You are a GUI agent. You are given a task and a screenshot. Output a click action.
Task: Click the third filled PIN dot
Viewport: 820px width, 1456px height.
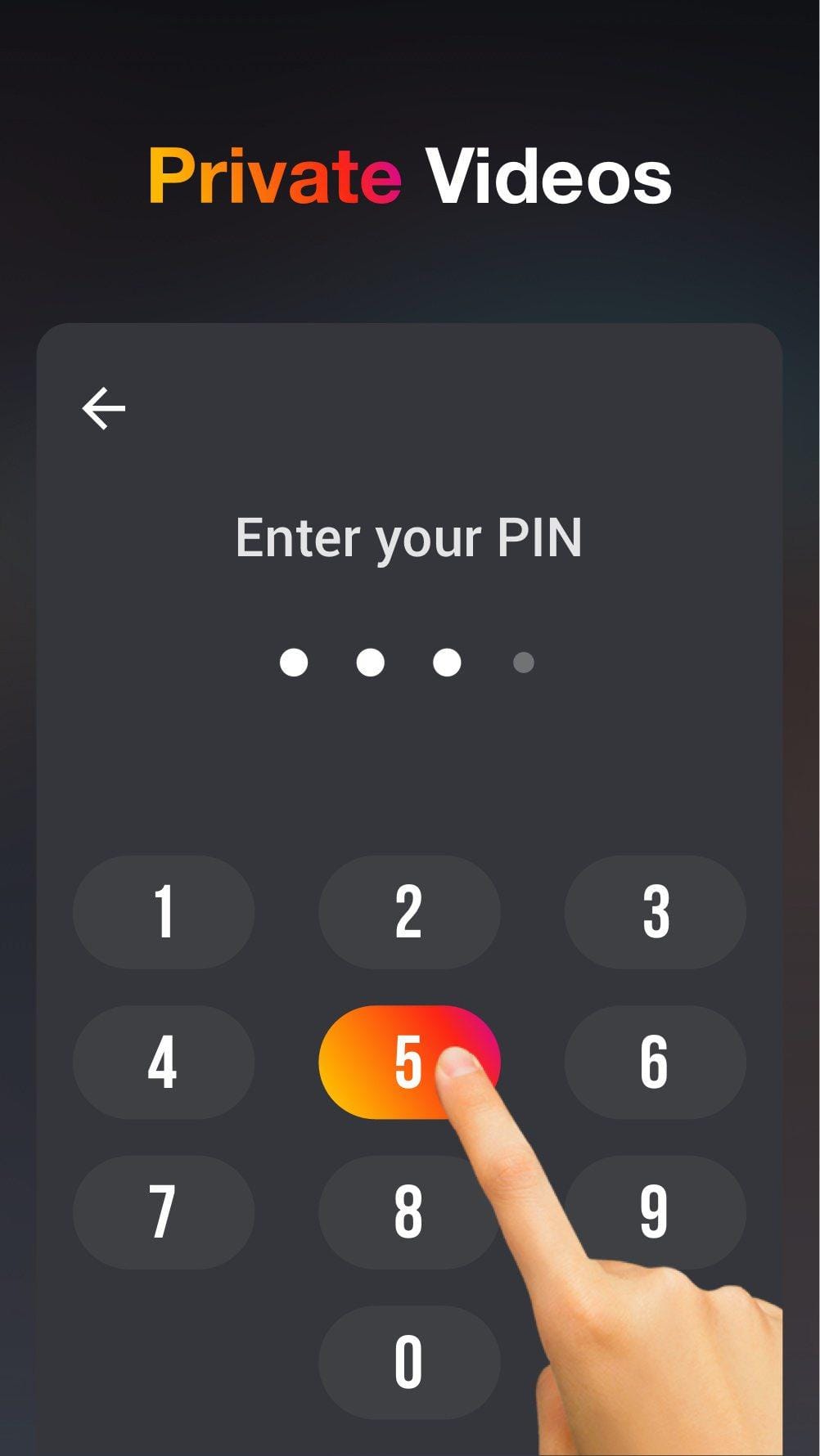tap(446, 663)
